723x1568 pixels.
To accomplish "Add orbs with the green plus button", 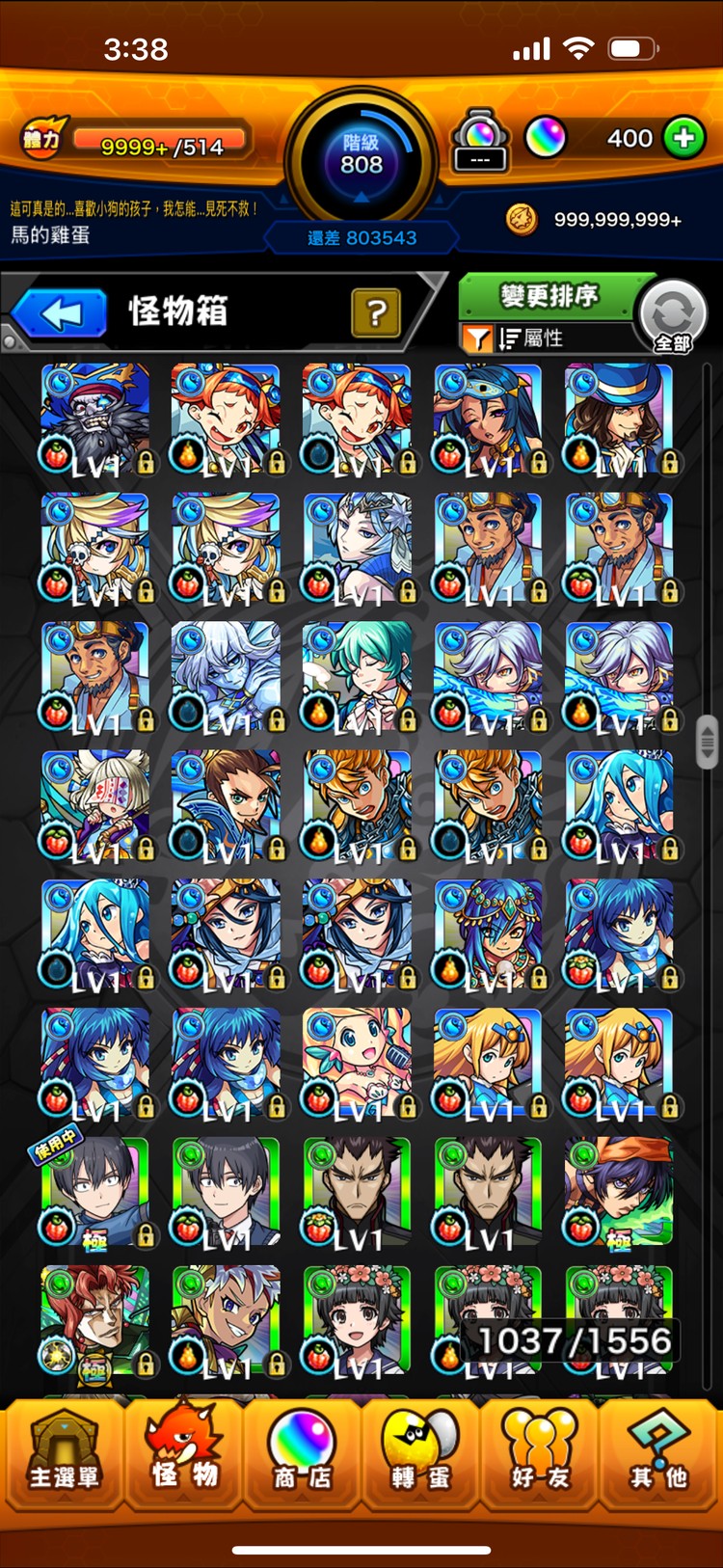I will 684,138.
